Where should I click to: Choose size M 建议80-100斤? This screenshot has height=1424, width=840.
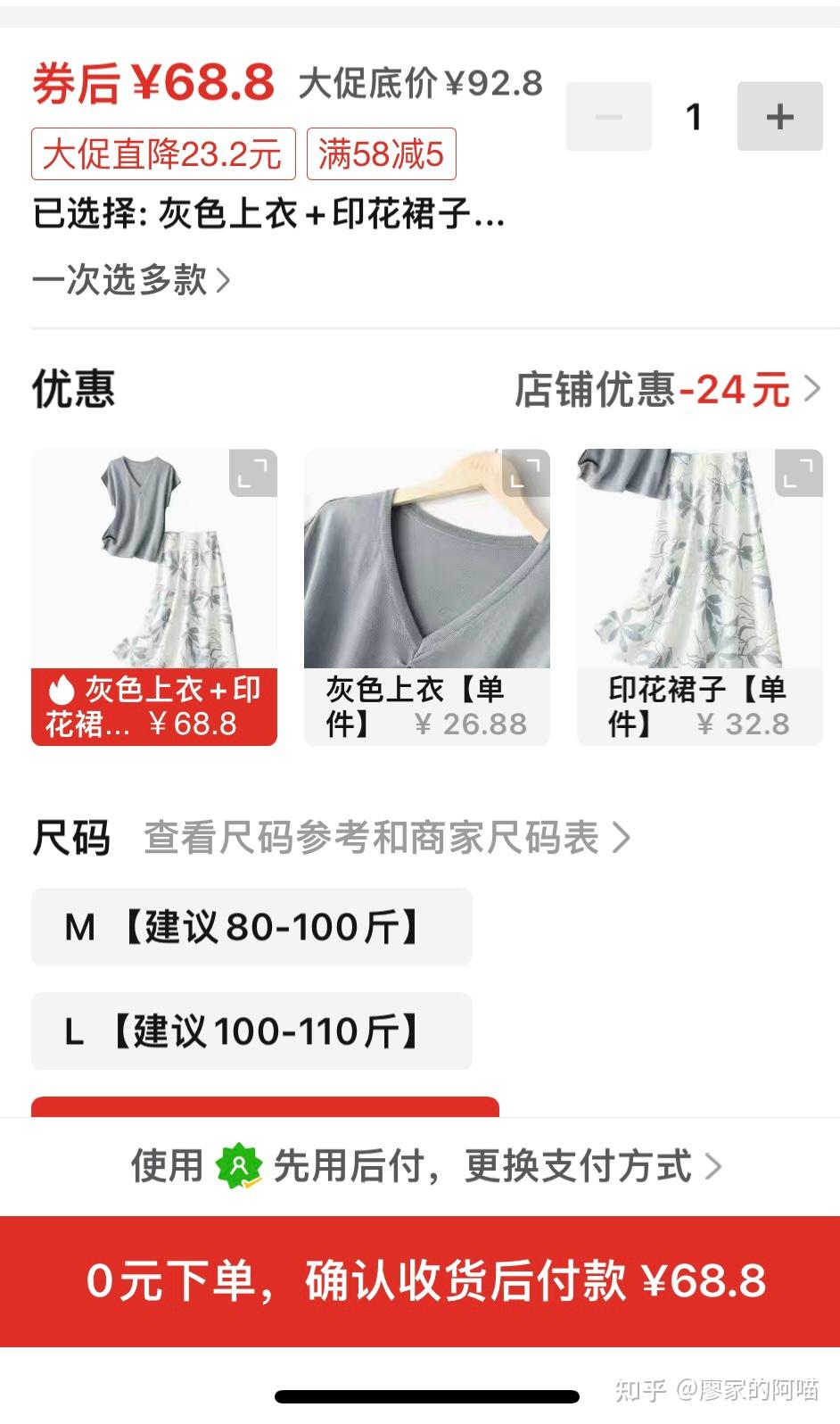pos(251,927)
